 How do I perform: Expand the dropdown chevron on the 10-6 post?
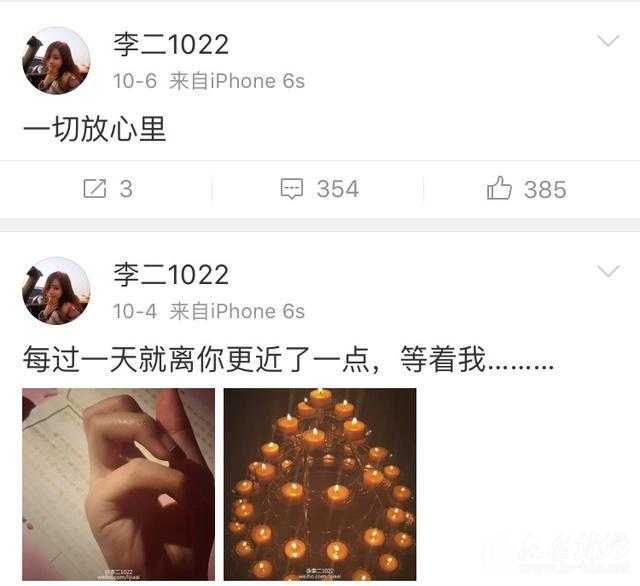point(607,42)
